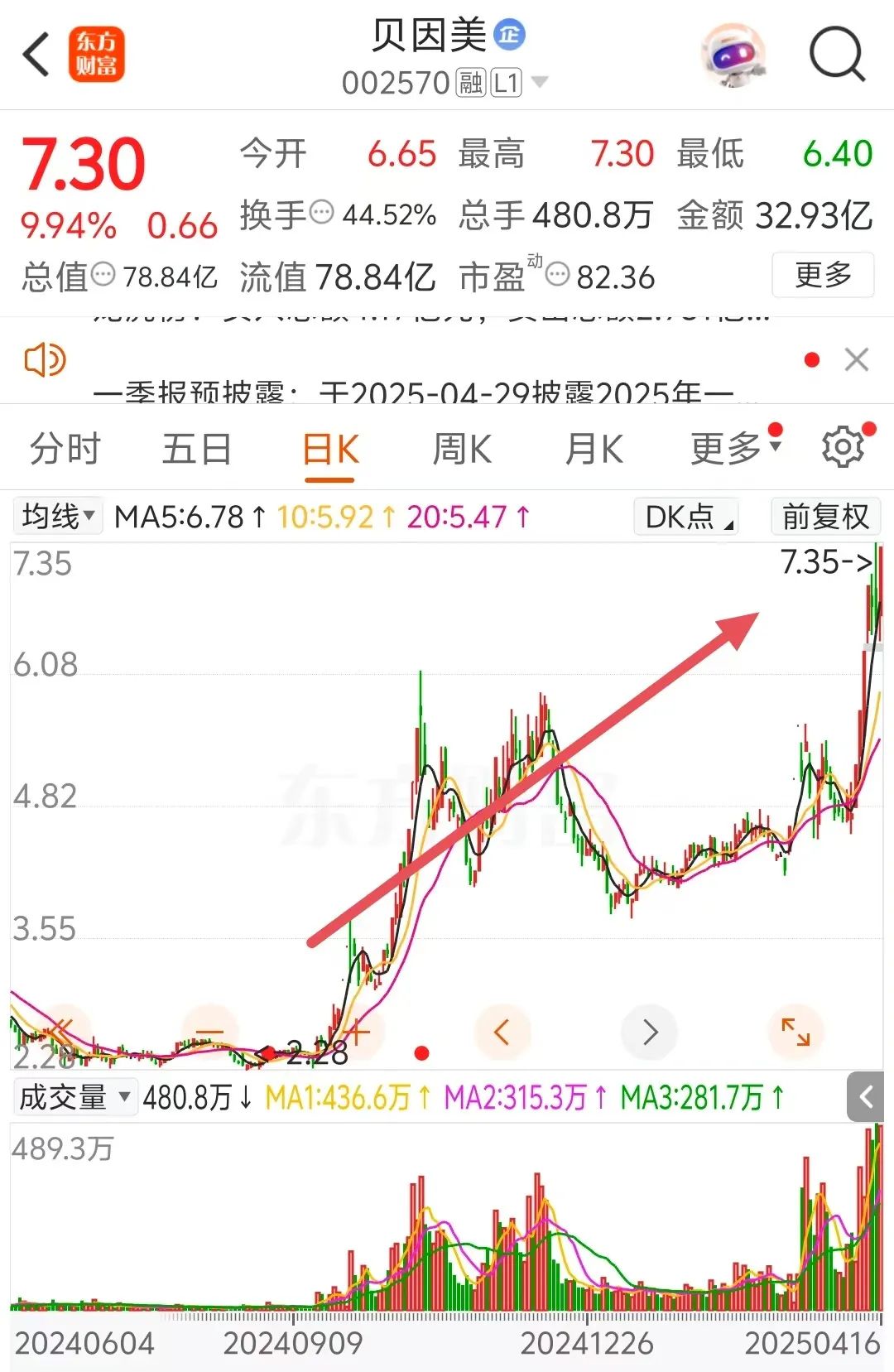Switch to the 周K chart tab
This screenshot has height=1372, width=894.
(x=462, y=450)
